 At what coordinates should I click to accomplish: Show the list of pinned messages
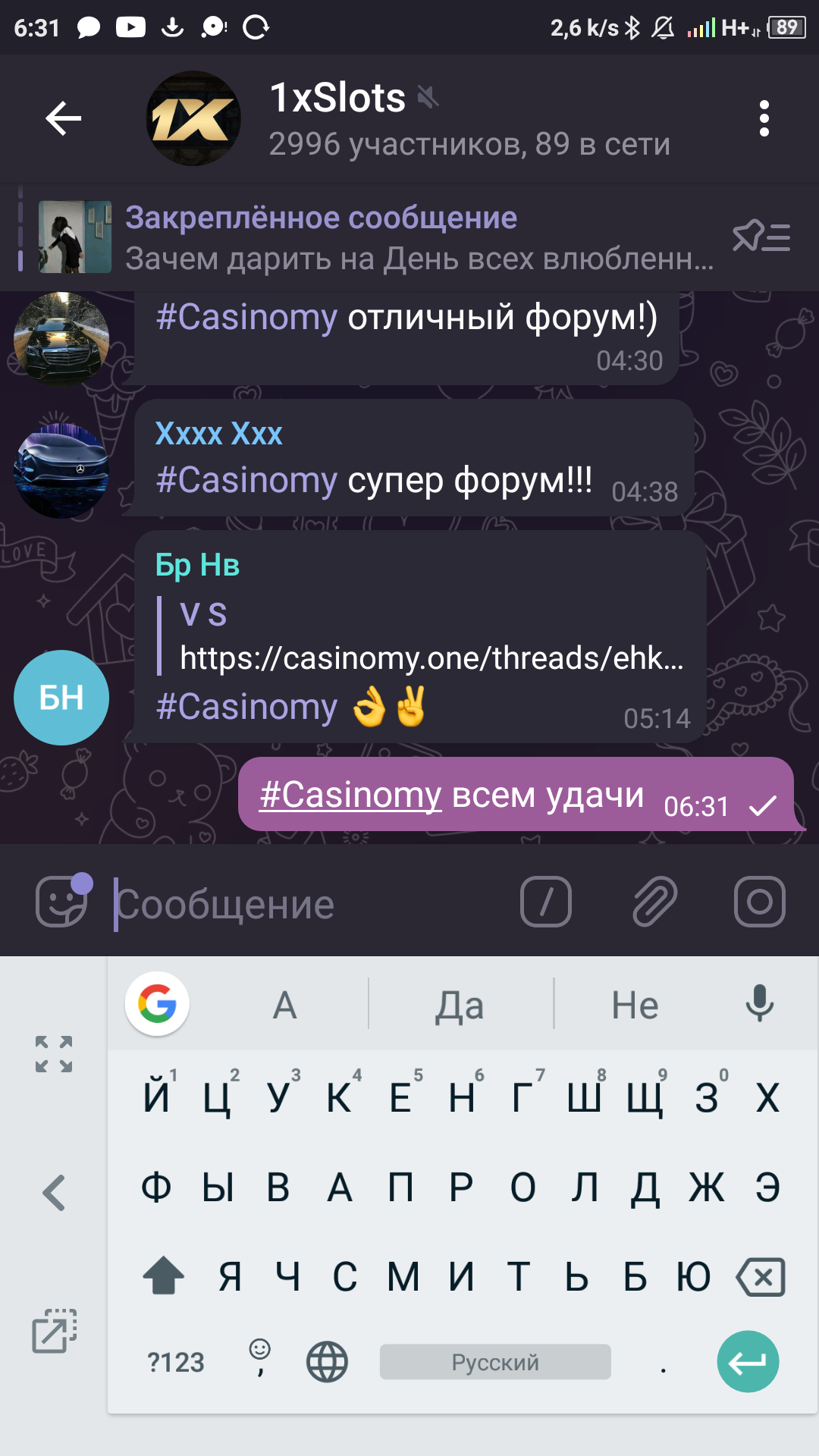click(761, 237)
